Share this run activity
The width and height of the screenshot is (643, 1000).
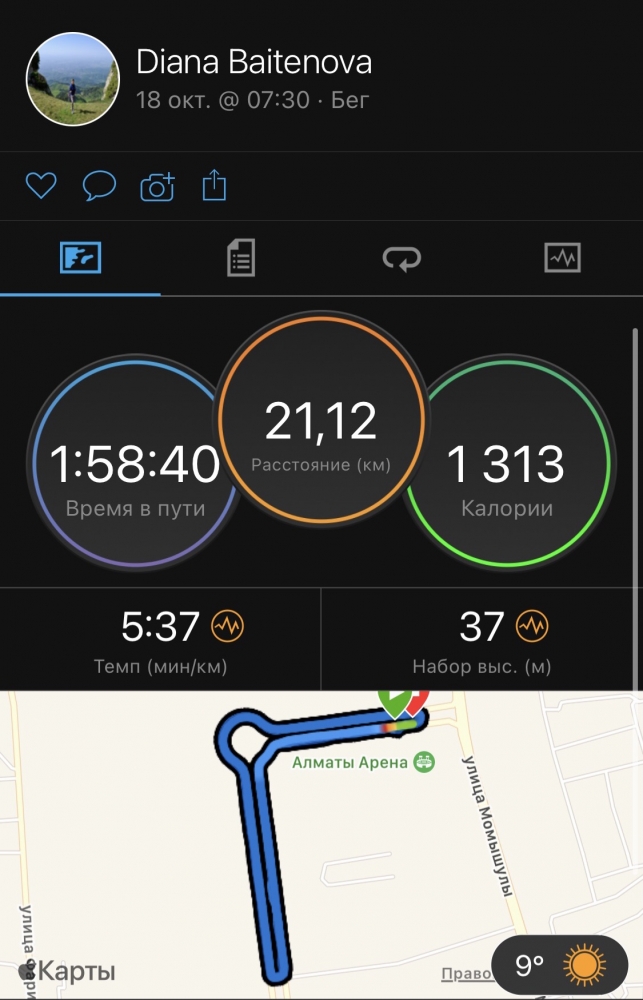[215, 186]
